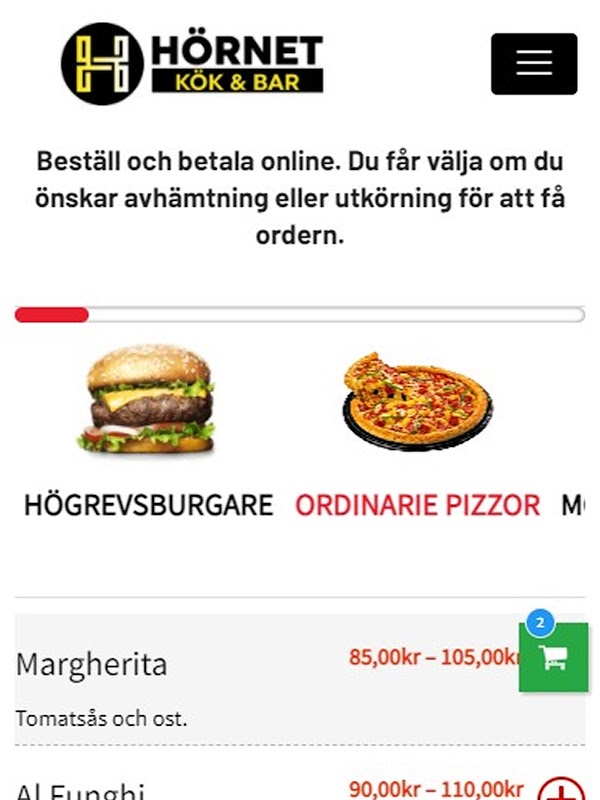View Margherita pizza options
Image resolution: width=600 pixels, height=800 pixels.
(92, 664)
